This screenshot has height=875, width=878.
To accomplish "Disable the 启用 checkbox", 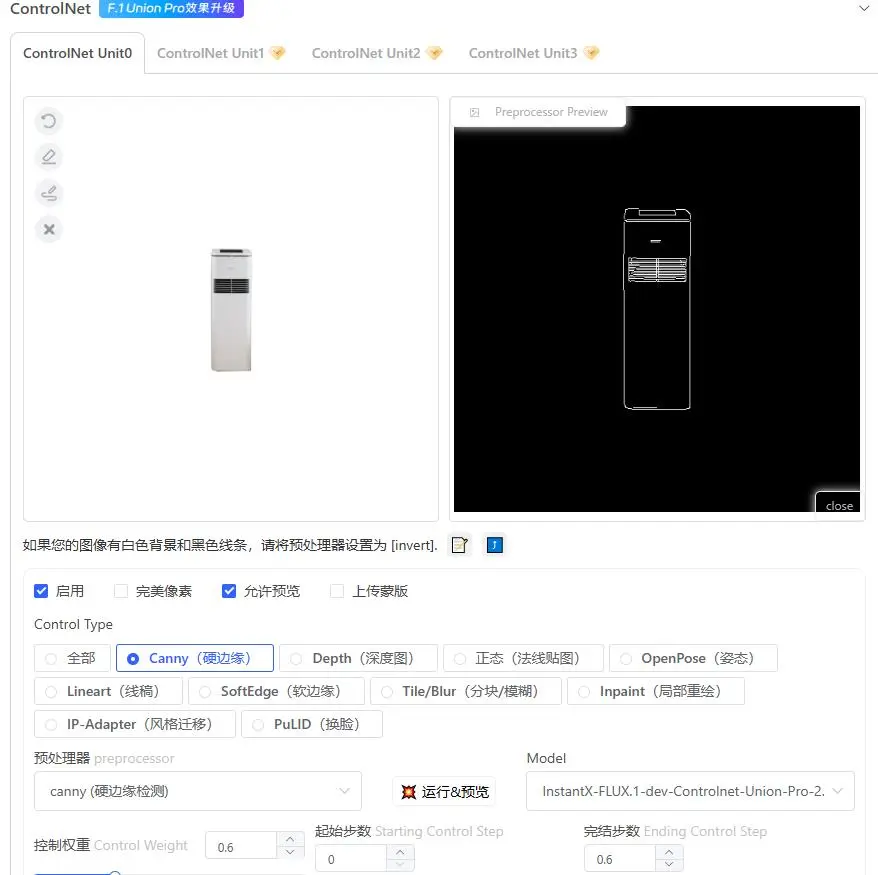I will click(x=41, y=591).
